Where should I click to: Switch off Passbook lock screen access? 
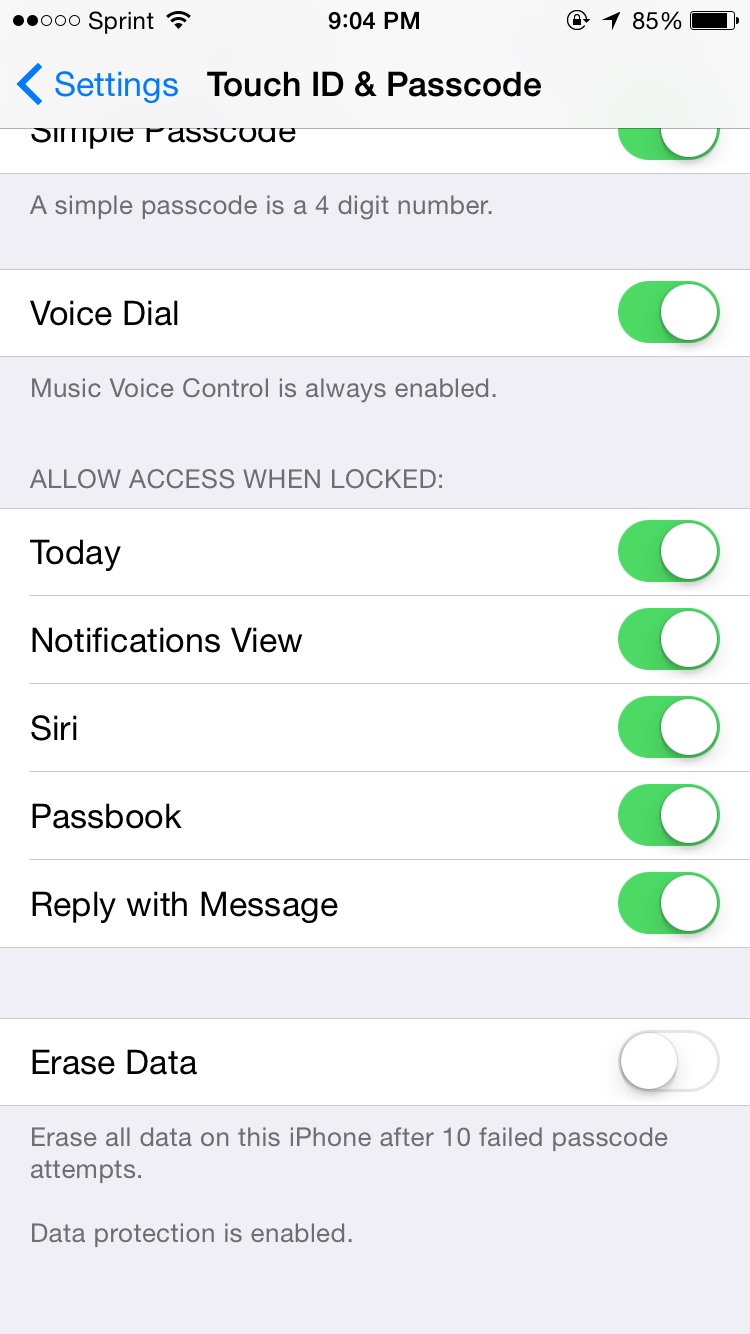coord(669,816)
